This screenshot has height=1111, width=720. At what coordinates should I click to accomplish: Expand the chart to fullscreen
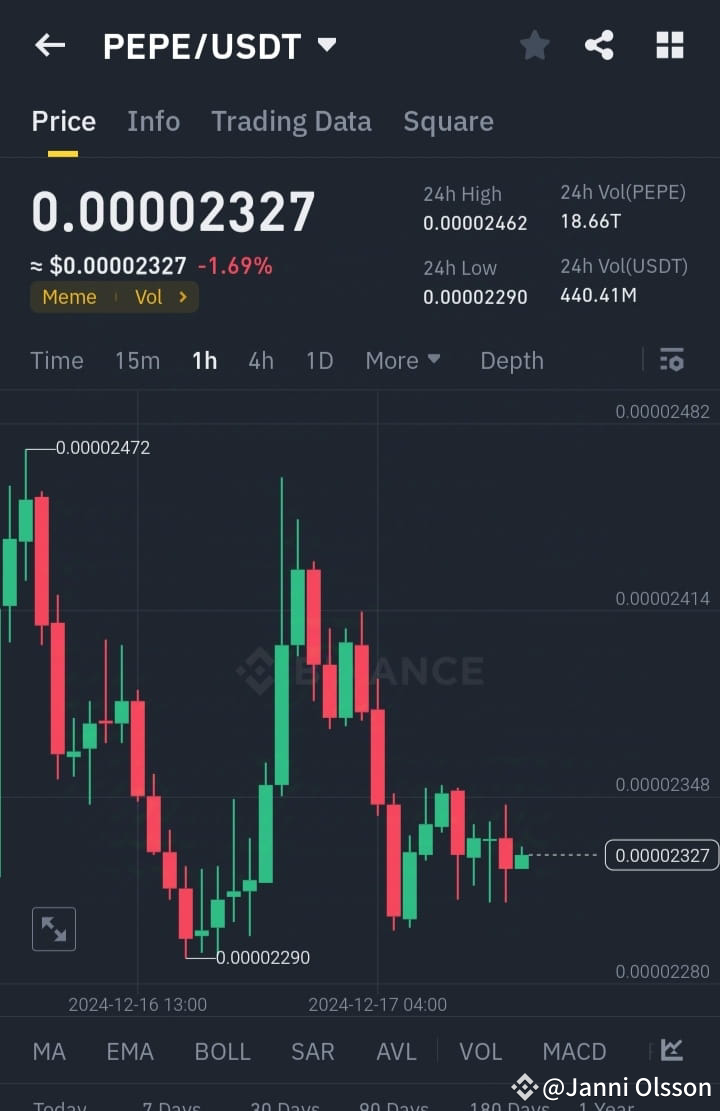(53, 928)
